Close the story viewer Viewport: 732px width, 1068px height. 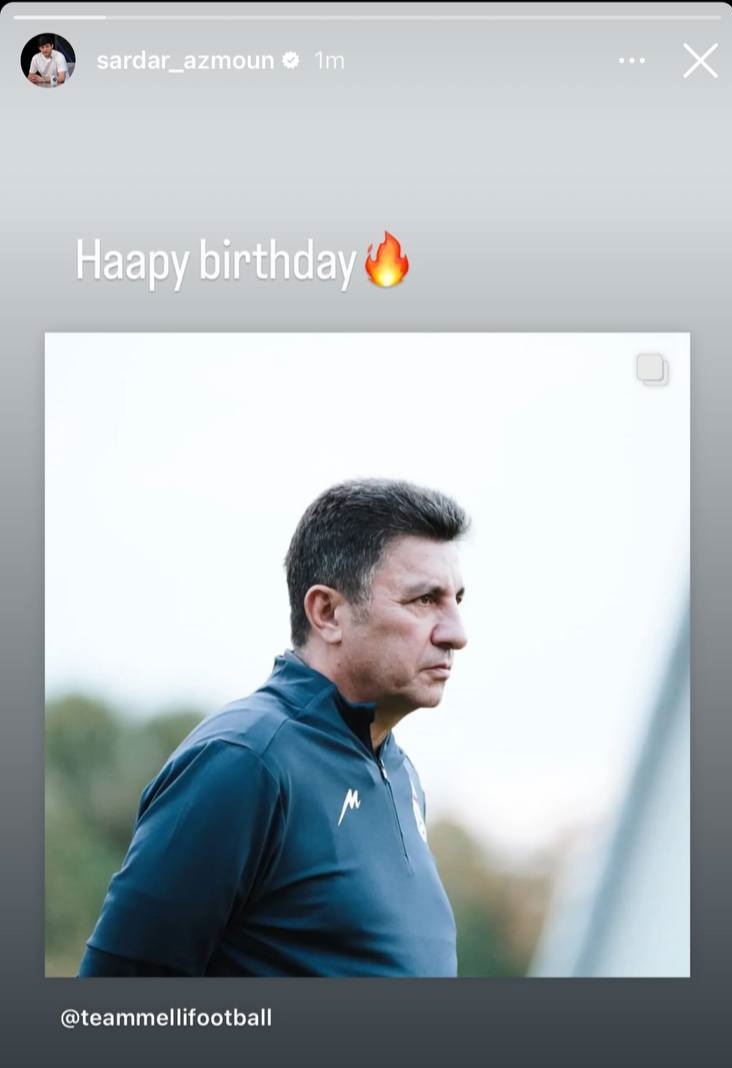tap(700, 61)
